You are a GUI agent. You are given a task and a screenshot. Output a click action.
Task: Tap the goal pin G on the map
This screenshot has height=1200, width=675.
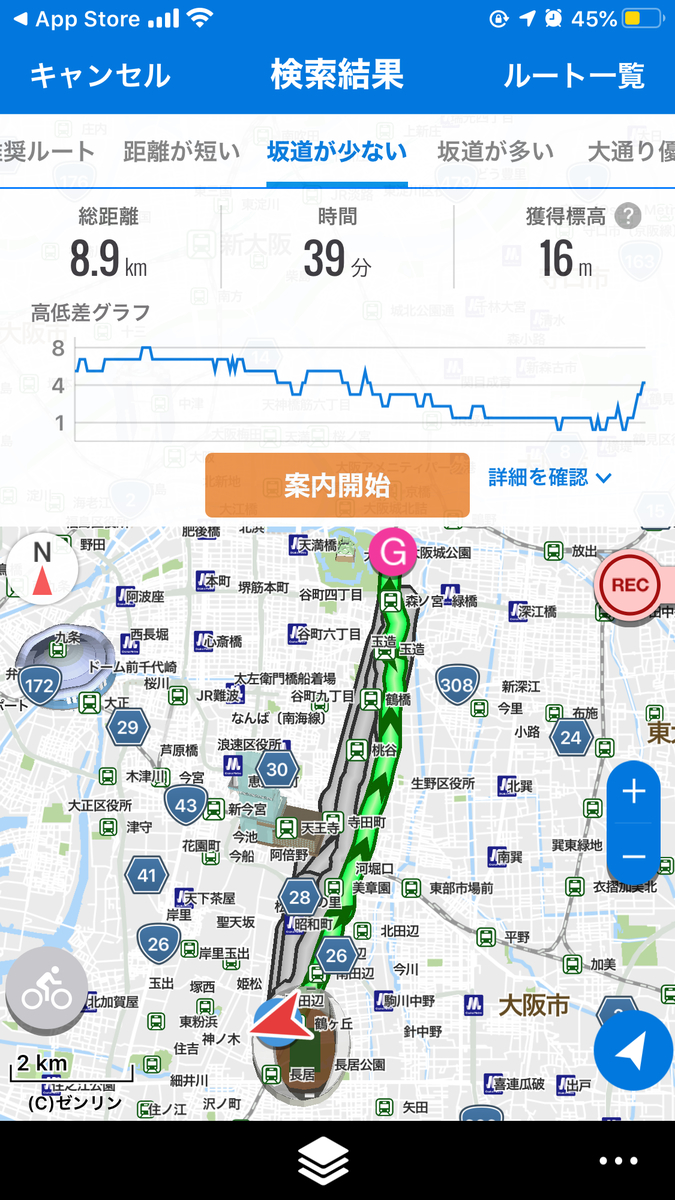tap(393, 551)
